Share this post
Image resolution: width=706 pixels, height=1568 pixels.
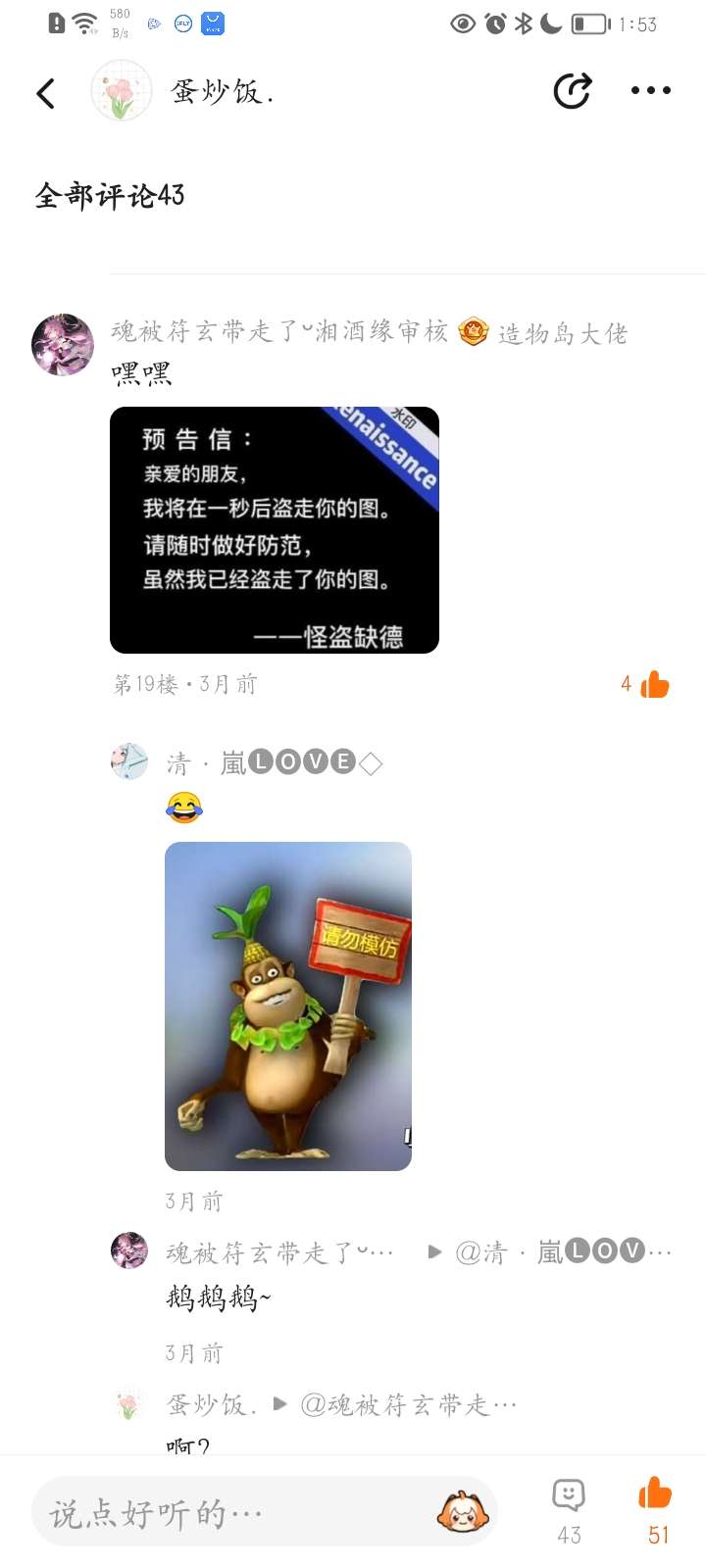573,91
